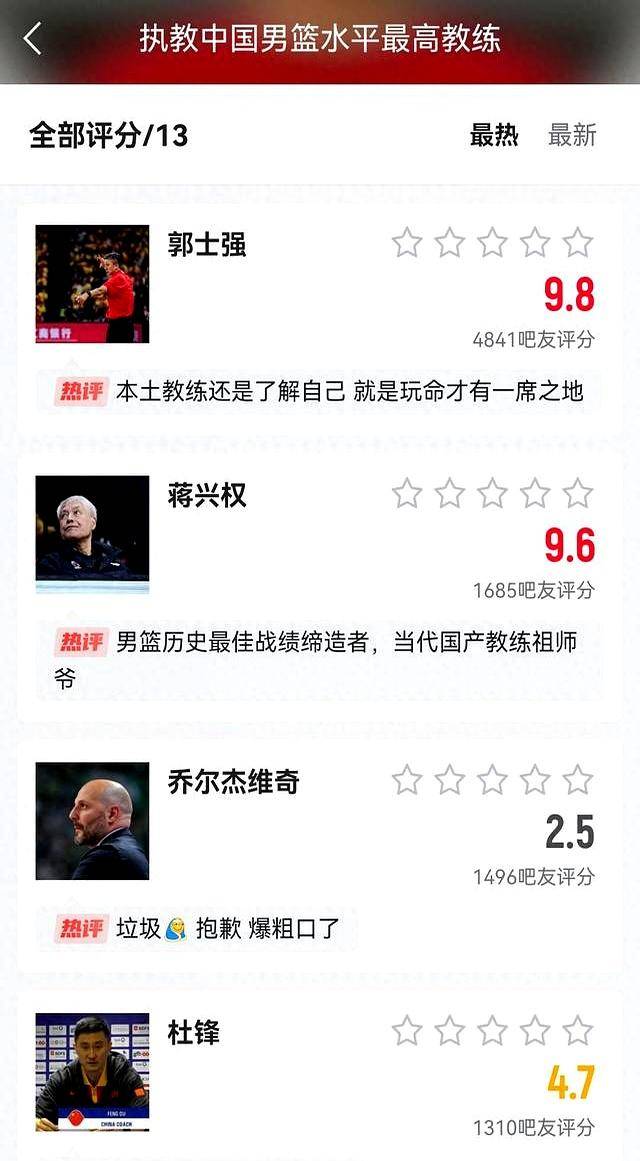Give 杜锋 a four-star rating
The height and width of the screenshot is (1161, 640).
point(535,1030)
